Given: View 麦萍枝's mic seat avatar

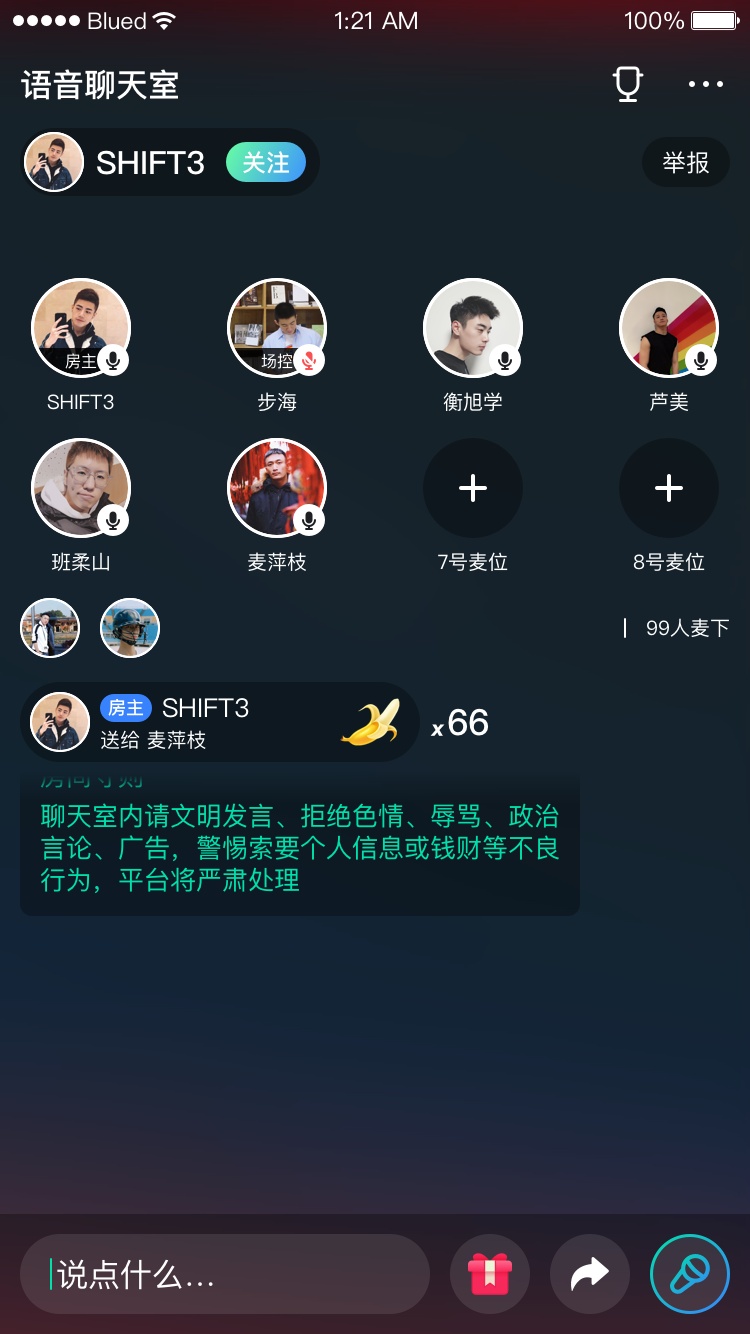Looking at the screenshot, I should [x=276, y=488].
